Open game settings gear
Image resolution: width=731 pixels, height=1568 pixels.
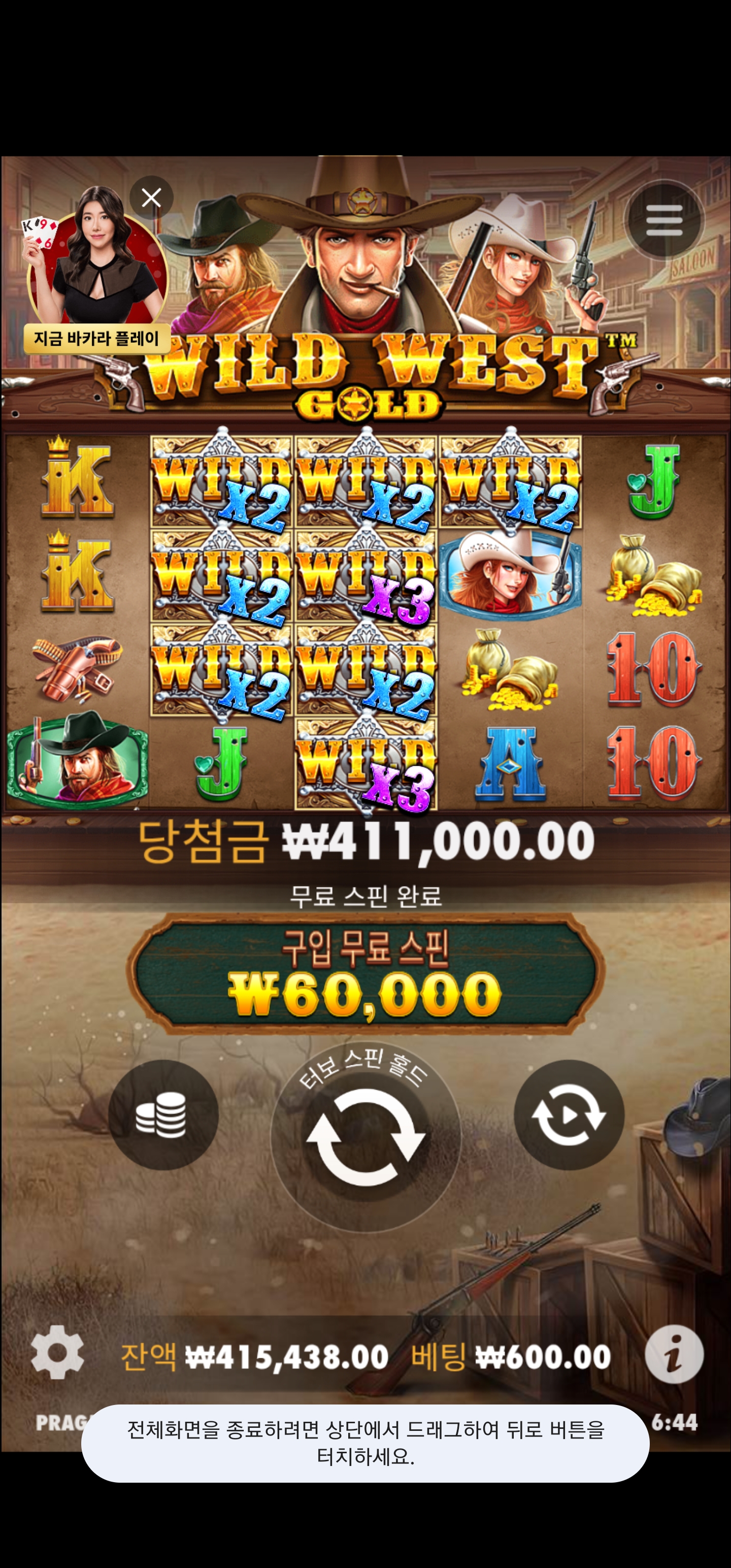[57, 1352]
